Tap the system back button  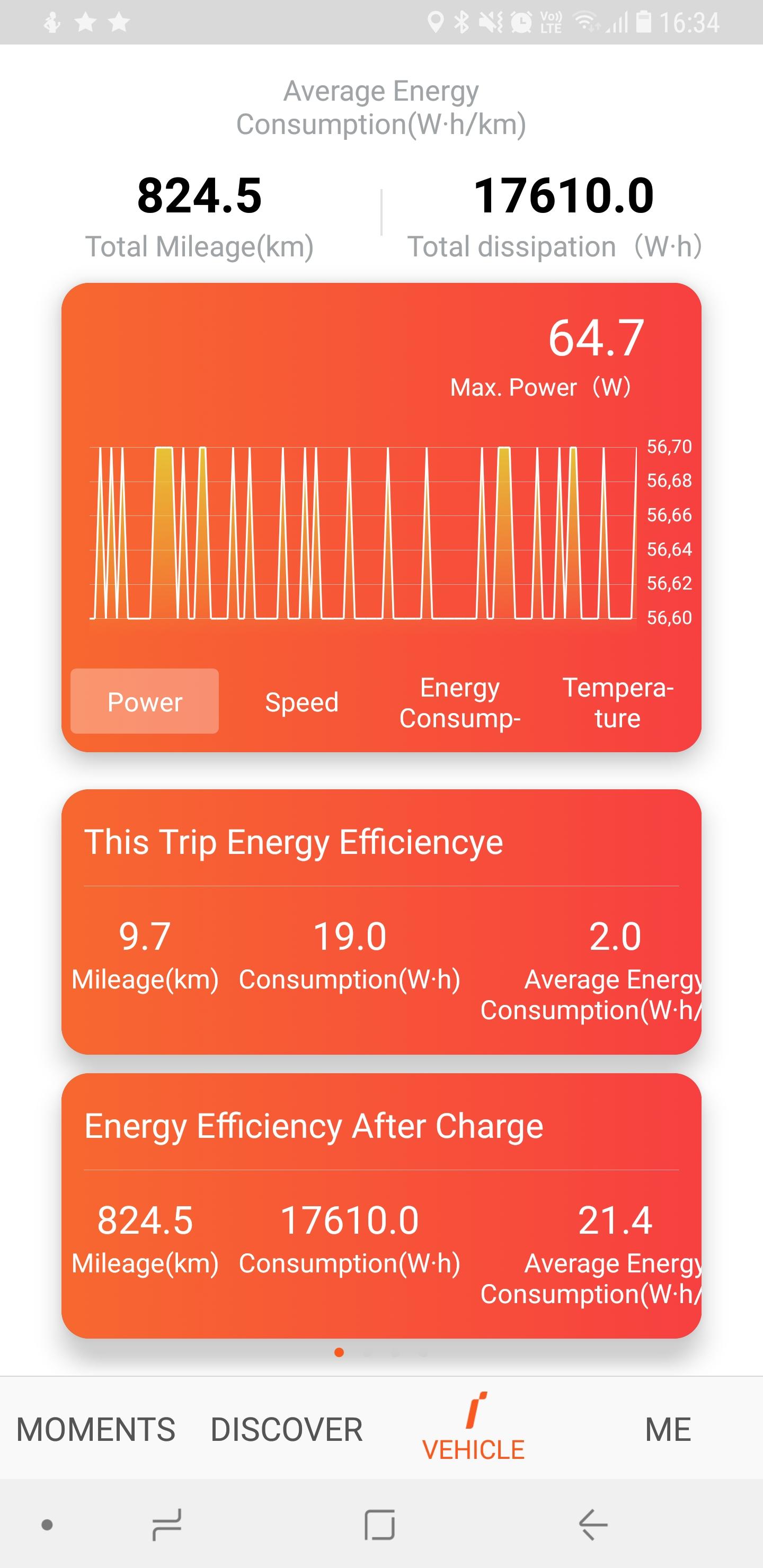click(592, 1525)
